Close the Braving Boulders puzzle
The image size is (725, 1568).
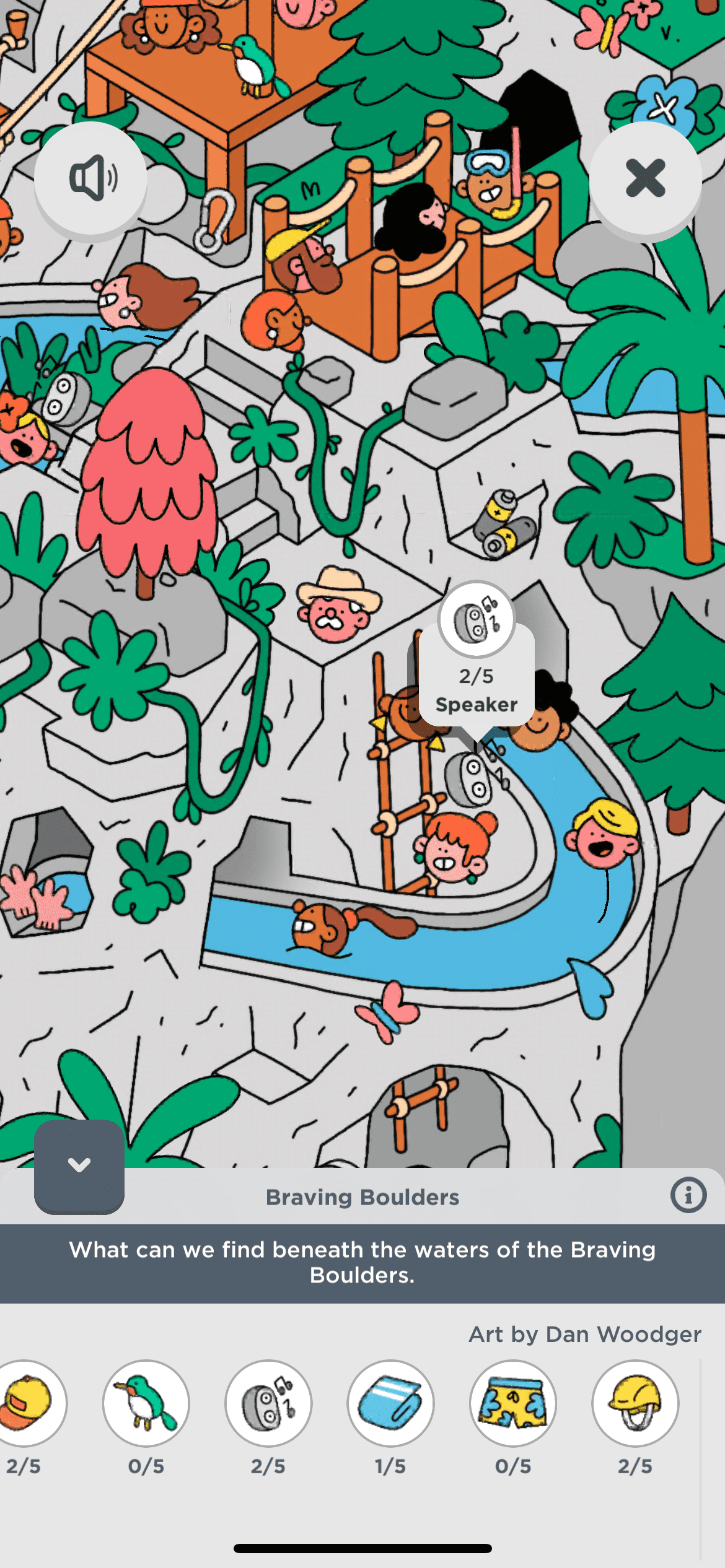point(645,178)
